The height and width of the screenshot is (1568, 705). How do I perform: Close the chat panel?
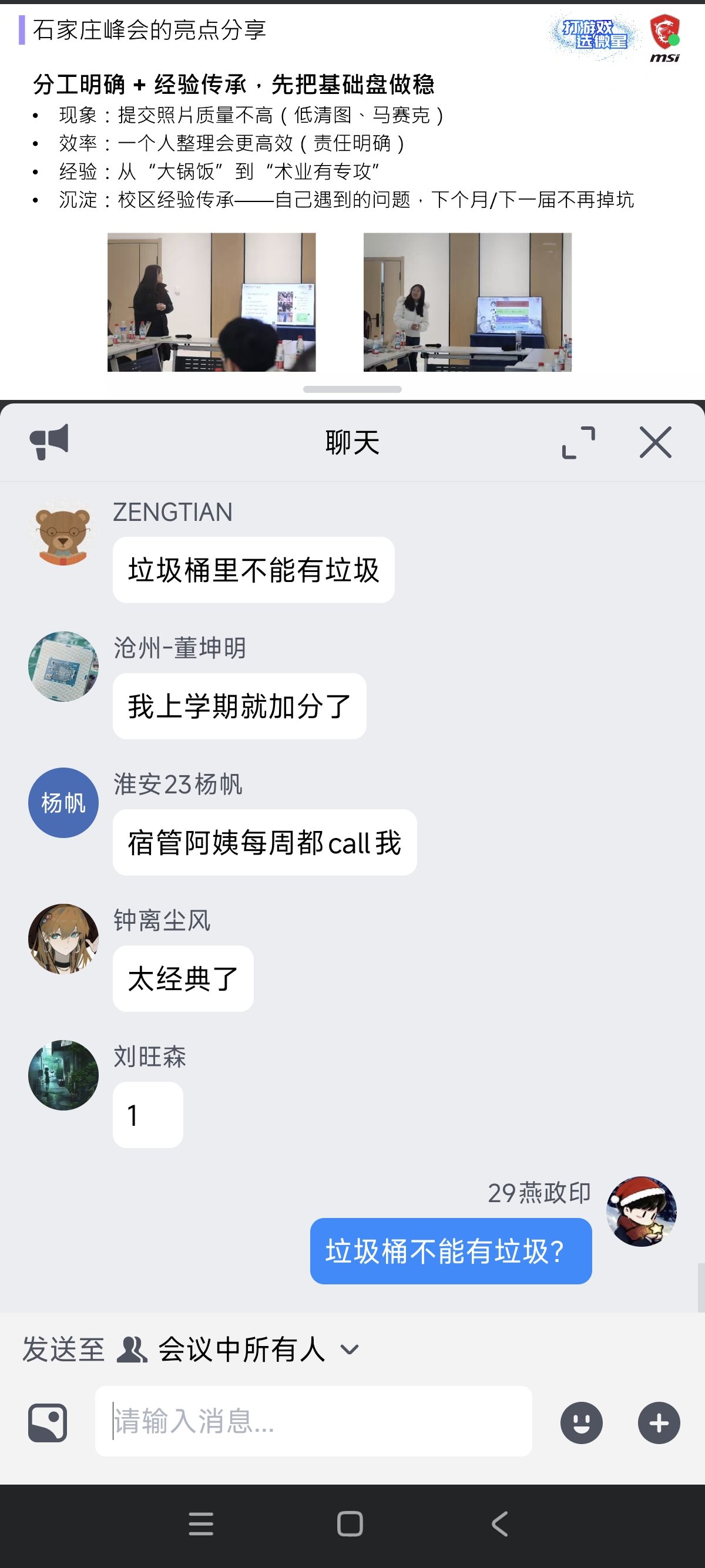click(x=655, y=442)
